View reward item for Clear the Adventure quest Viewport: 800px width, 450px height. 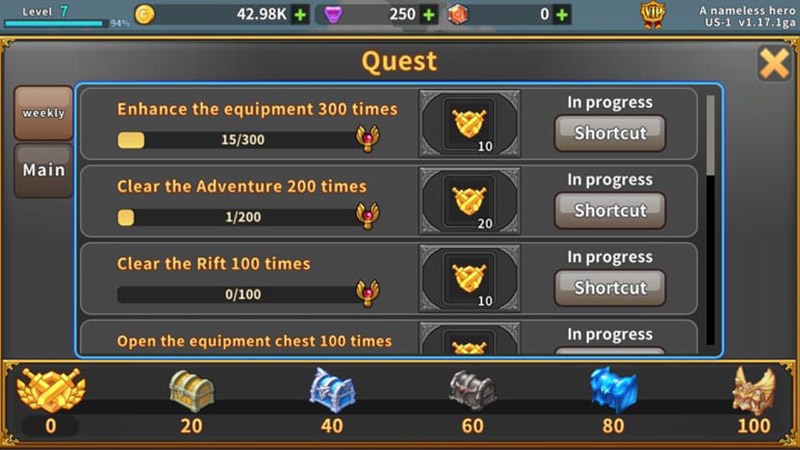click(x=469, y=201)
